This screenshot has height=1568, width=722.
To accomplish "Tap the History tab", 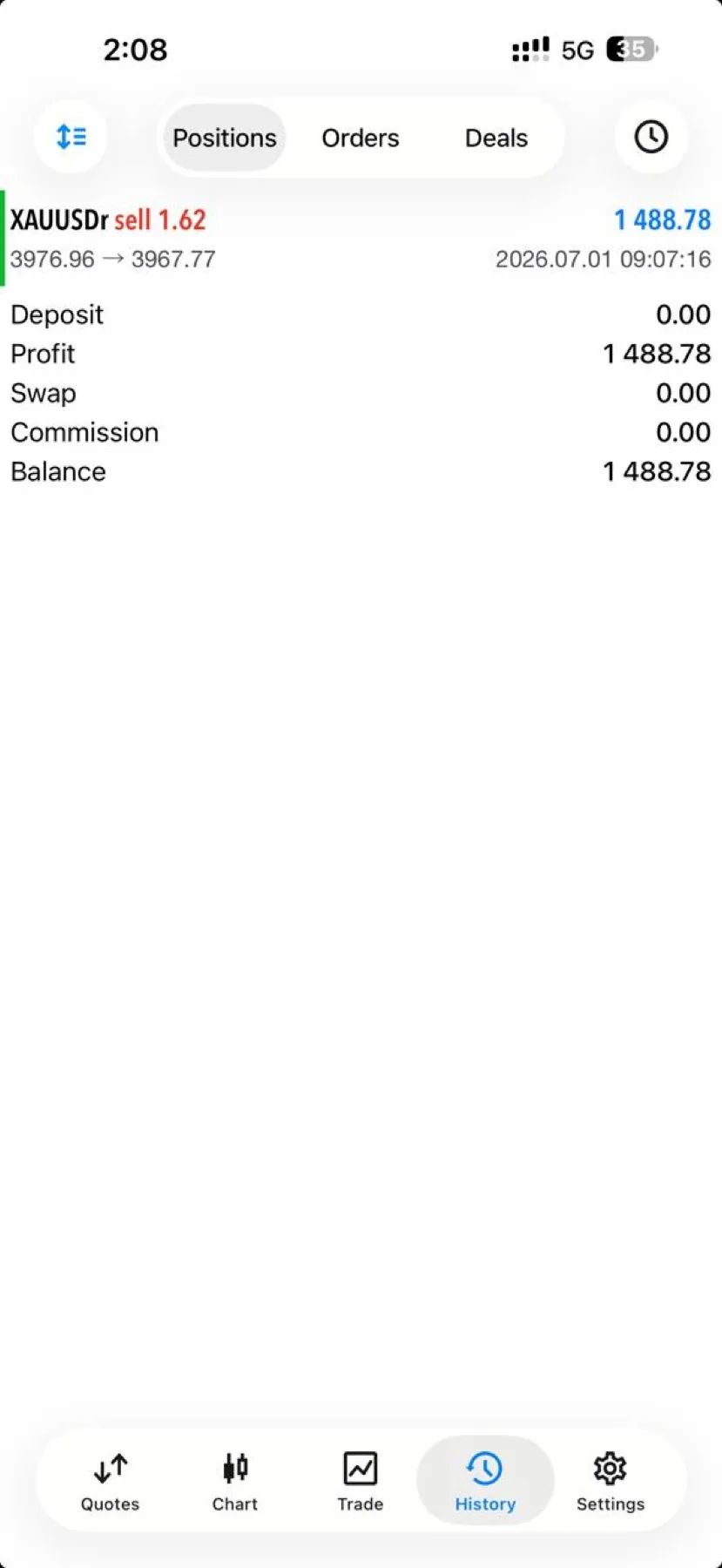I will pos(485,1481).
